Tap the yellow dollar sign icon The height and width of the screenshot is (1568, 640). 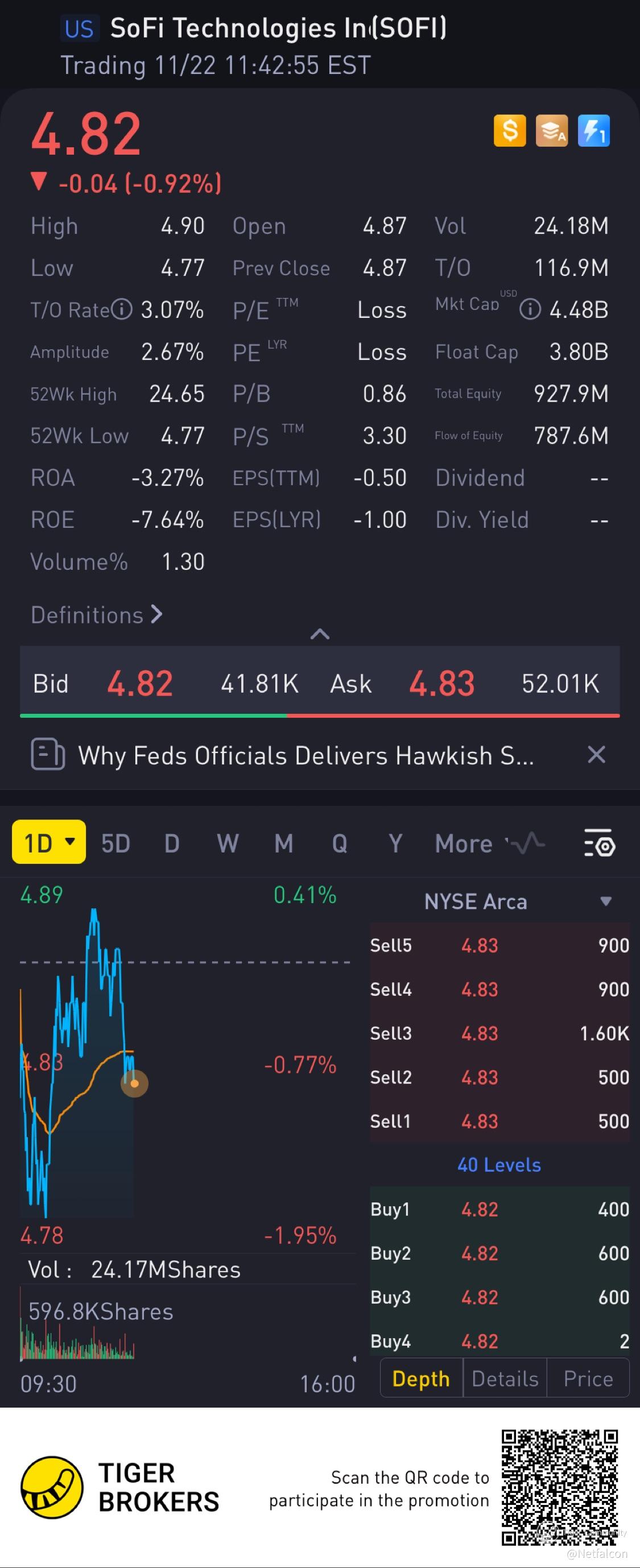(510, 131)
